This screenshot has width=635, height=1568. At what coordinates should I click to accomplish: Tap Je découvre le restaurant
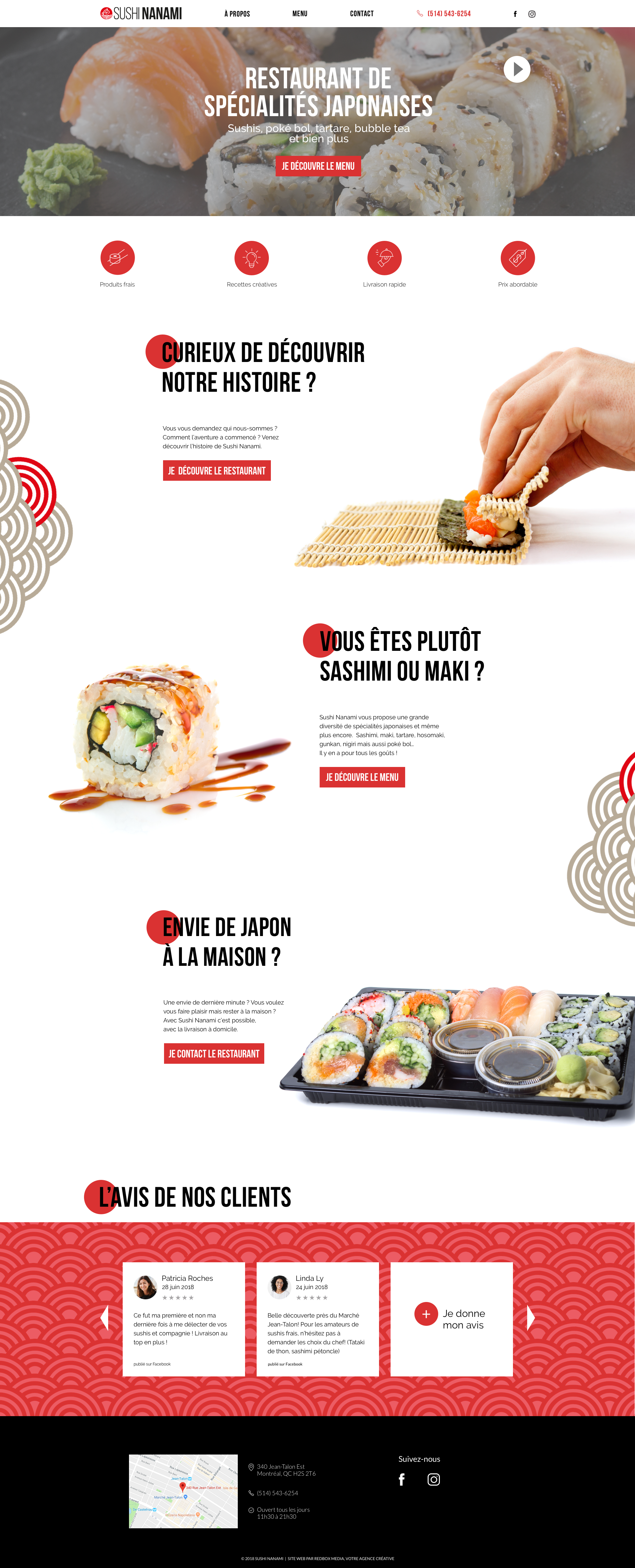pyautogui.click(x=217, y=470)
